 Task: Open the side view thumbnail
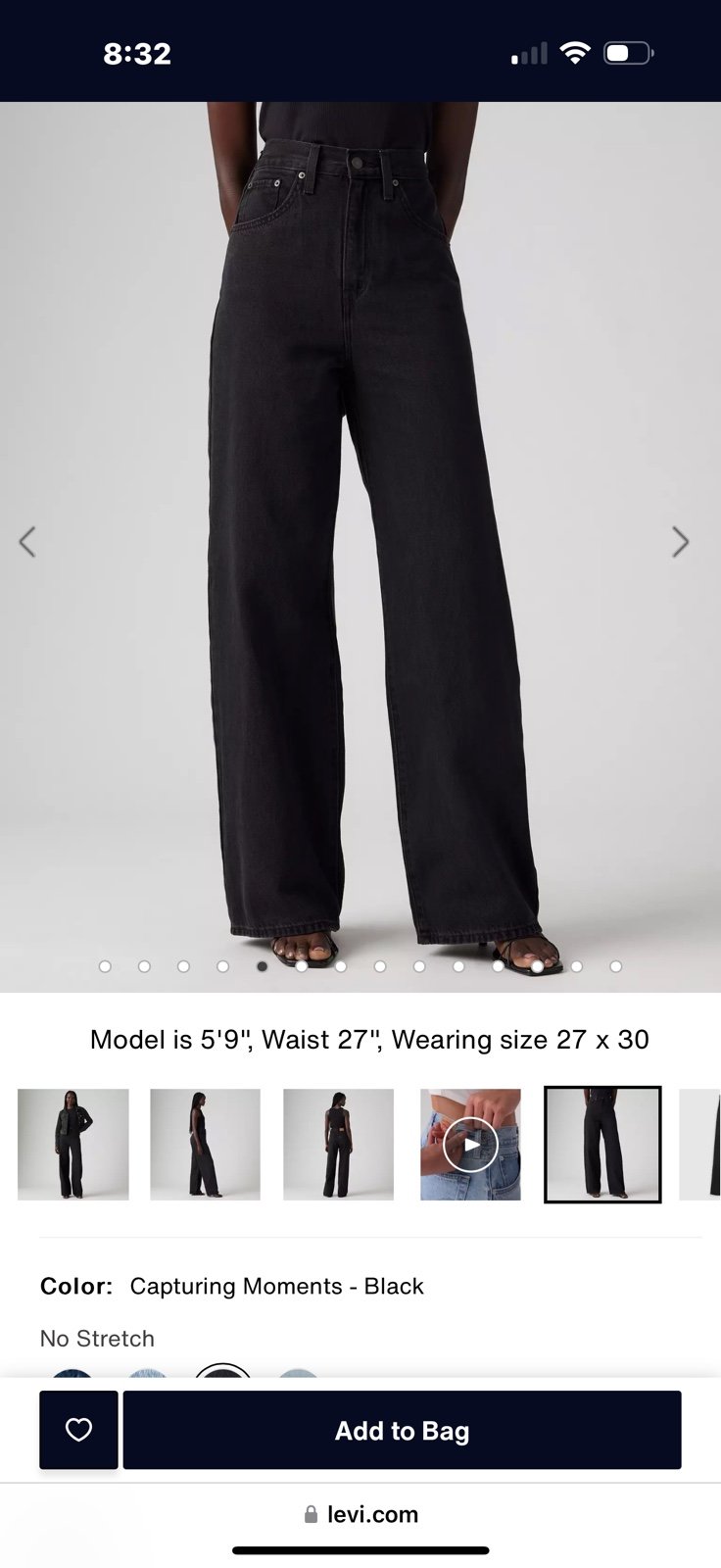coord(205,1144)
